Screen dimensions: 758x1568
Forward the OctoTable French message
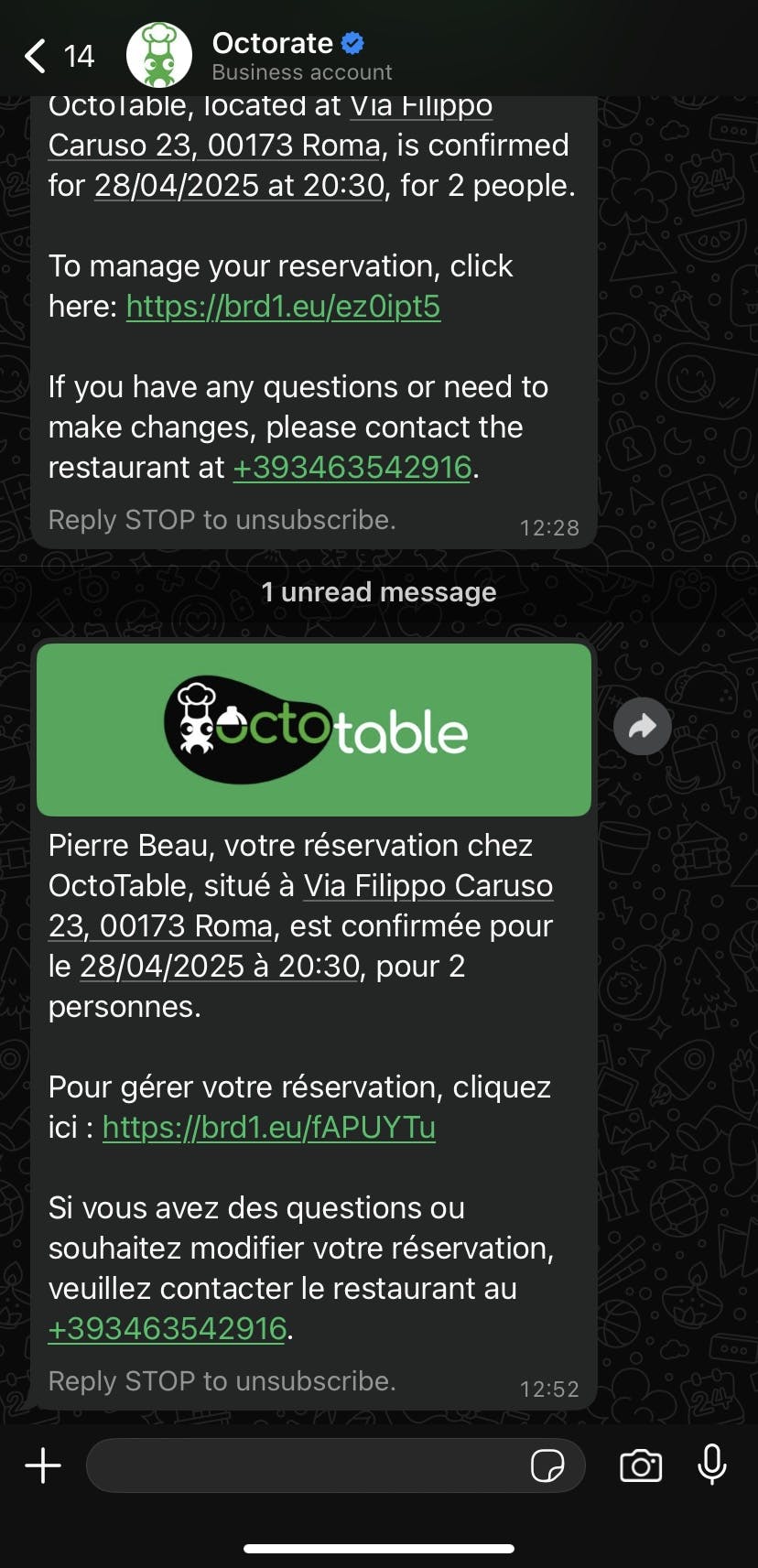pyautogui.click(x=642, y=727)
